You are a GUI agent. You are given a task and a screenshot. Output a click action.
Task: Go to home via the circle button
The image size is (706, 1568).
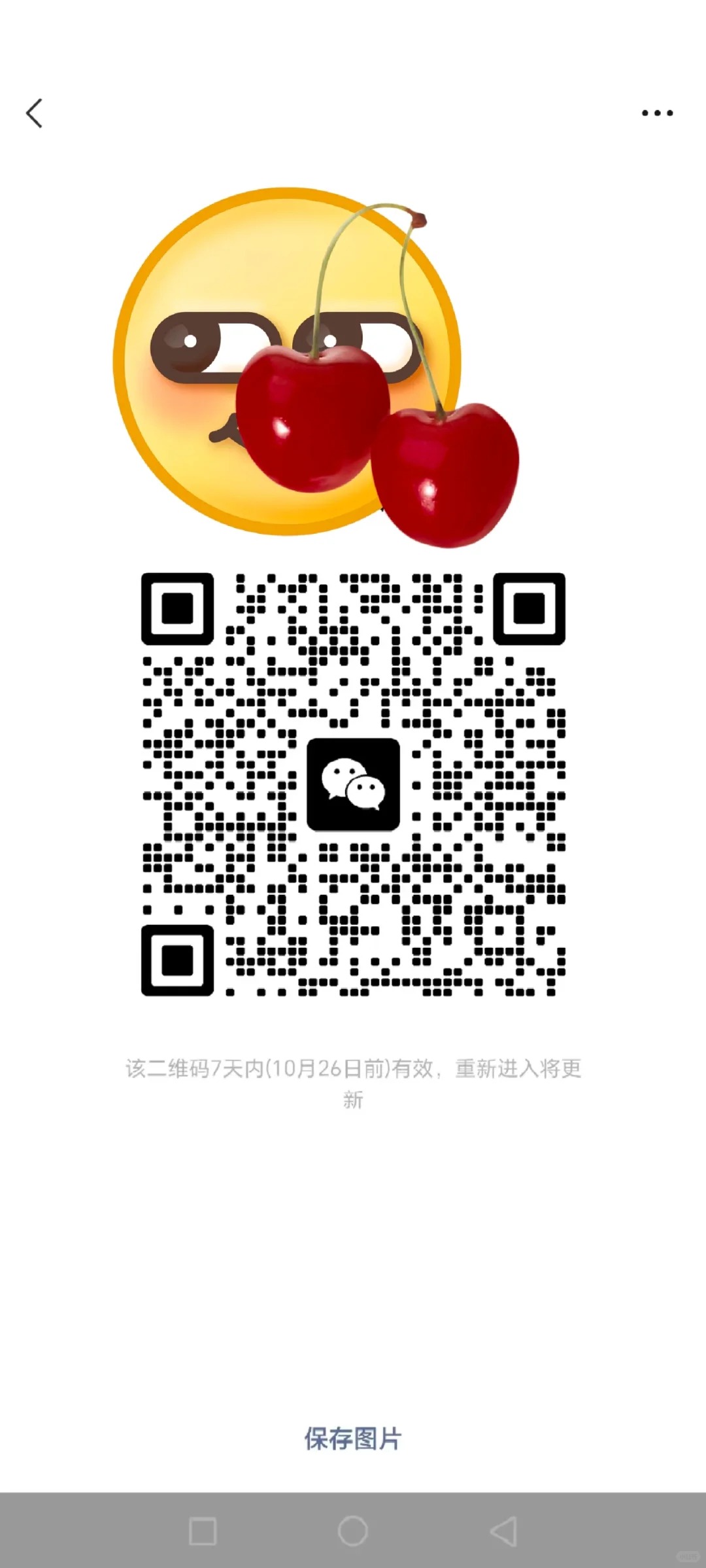pos(353,1531)
